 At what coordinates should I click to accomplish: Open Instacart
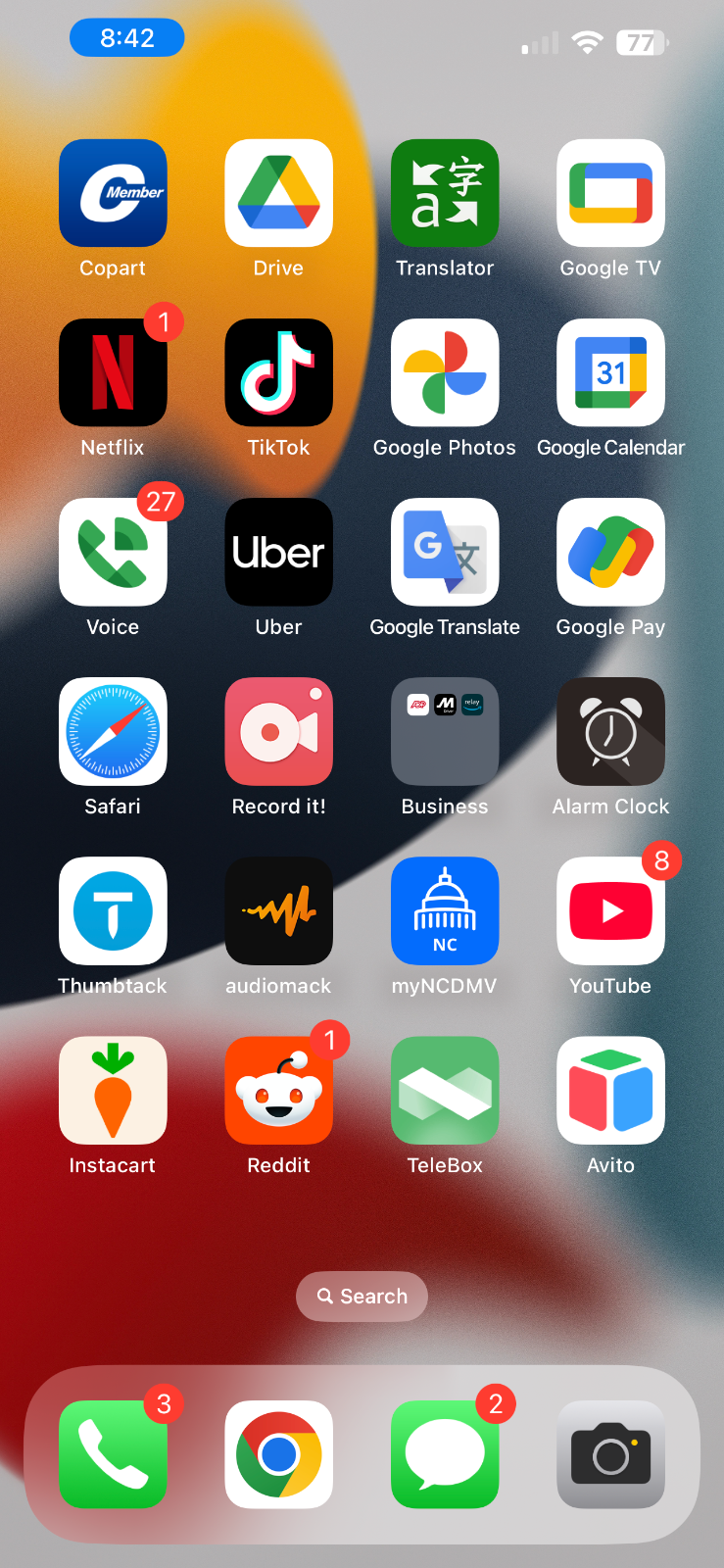[113, 1090]
